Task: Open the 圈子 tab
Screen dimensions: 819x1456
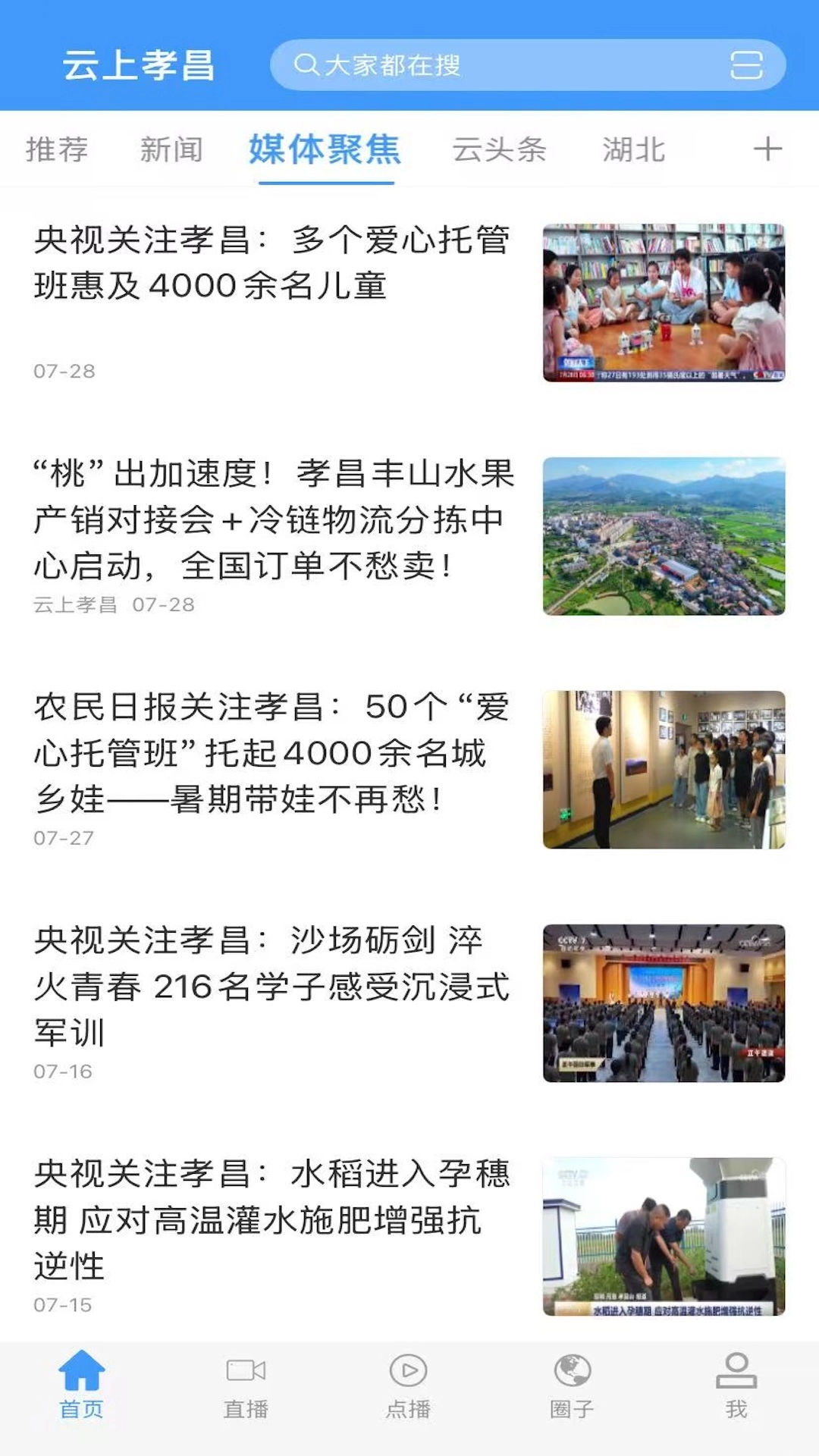Action: coord(572,1386)
